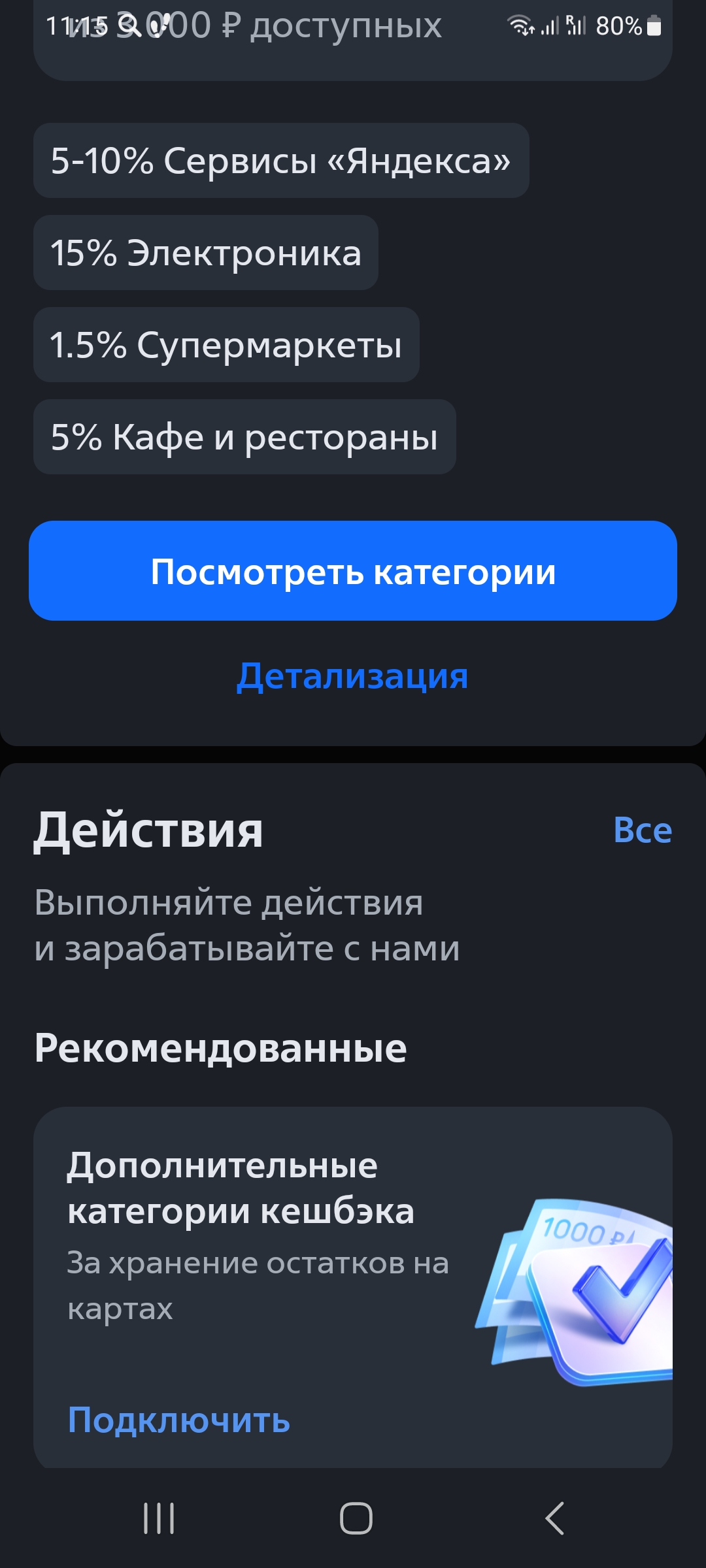Return to the home screen
This screenshot has width=706, height=1568.
(x=356, y=1518)
